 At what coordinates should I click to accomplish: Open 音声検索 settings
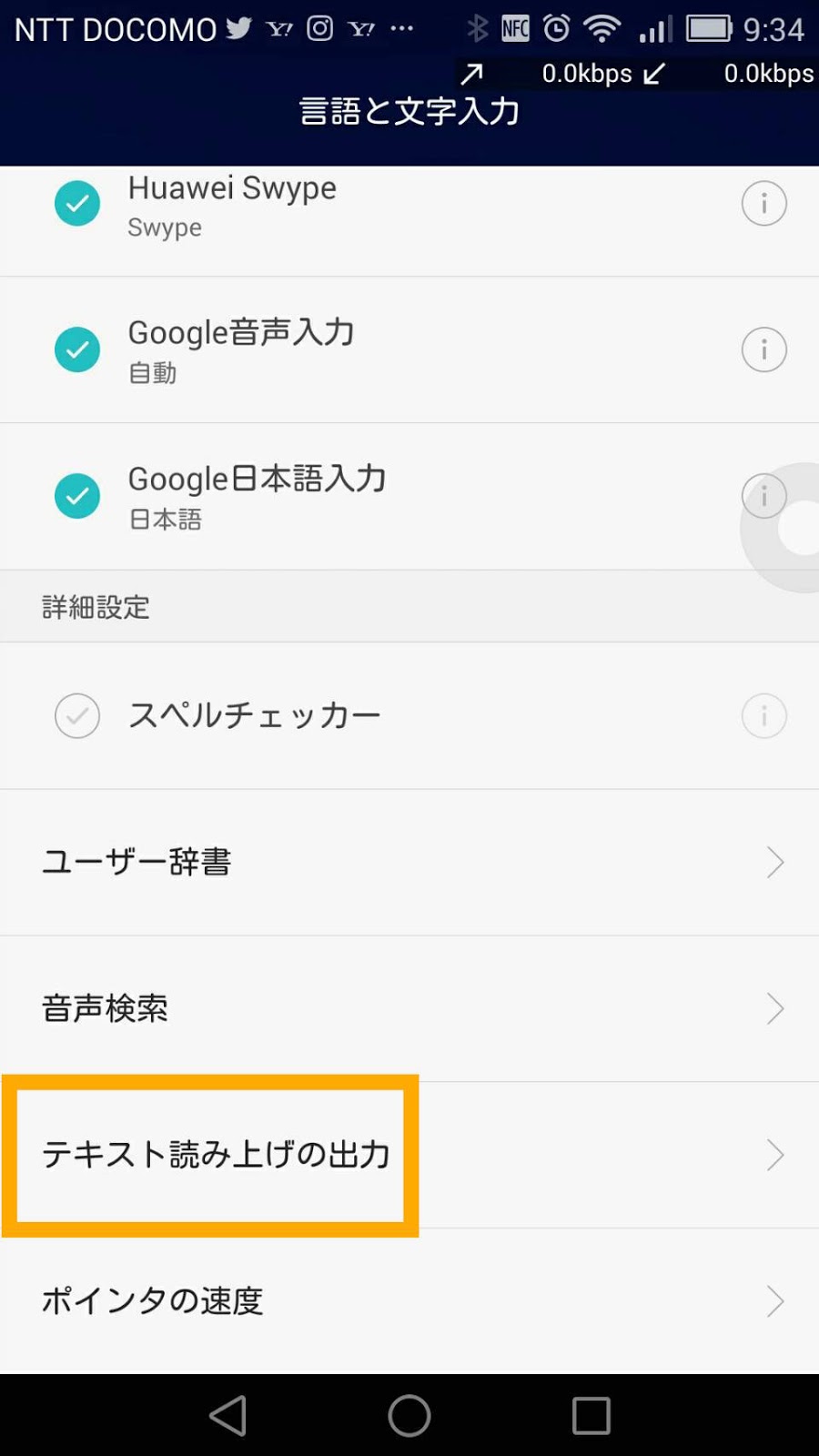click(x=409, y=1008)
